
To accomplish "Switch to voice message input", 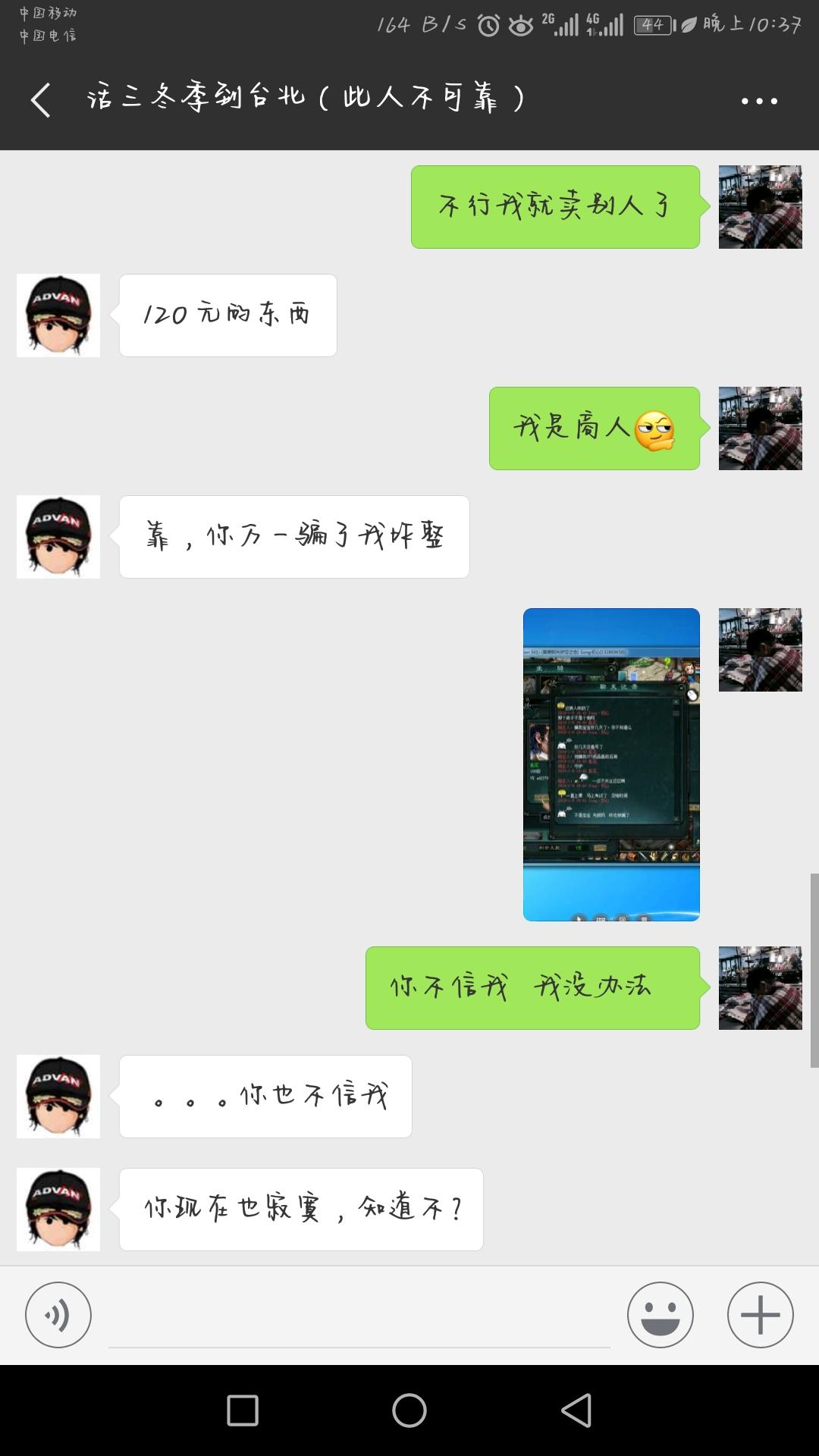I will [58, 1314].
